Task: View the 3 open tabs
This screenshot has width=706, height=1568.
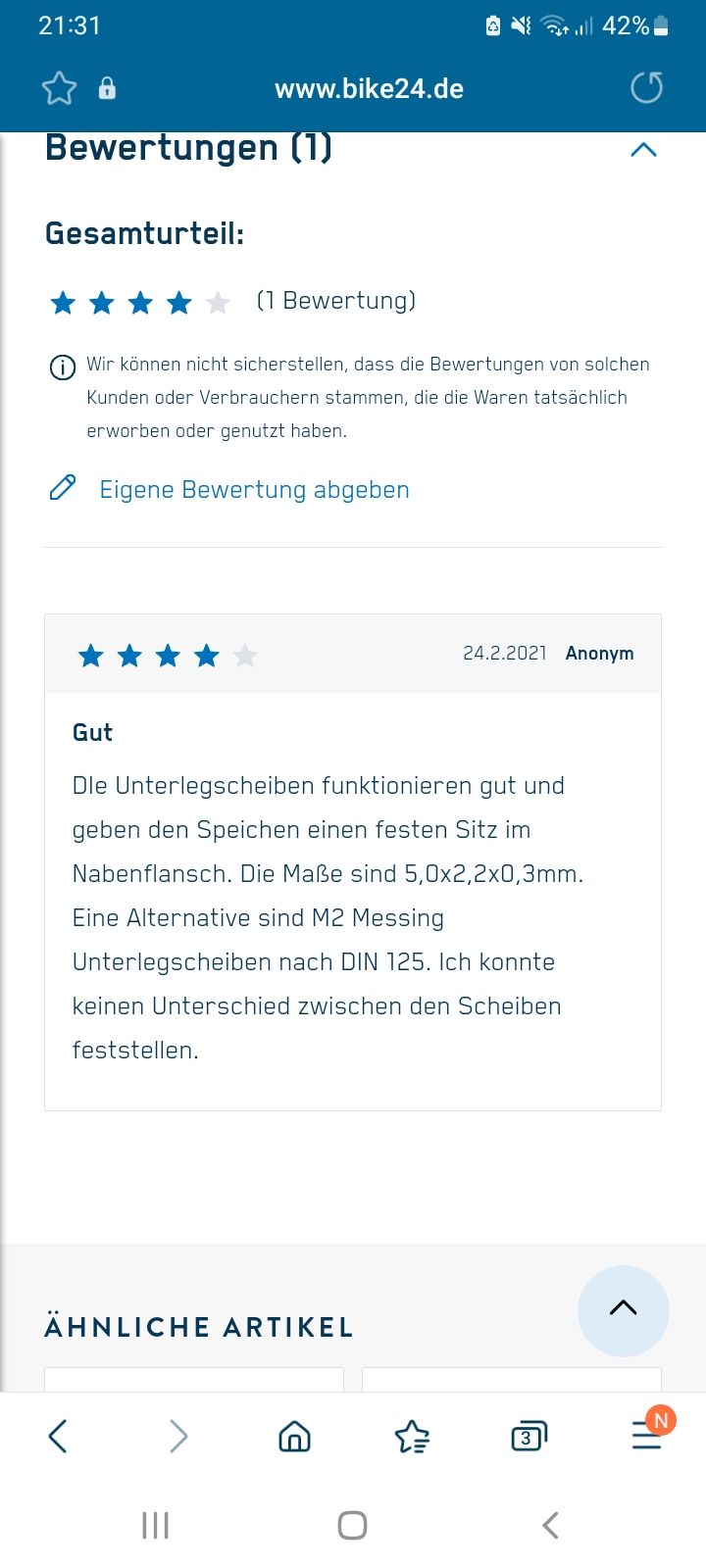Action: (x=529, y=1437)
